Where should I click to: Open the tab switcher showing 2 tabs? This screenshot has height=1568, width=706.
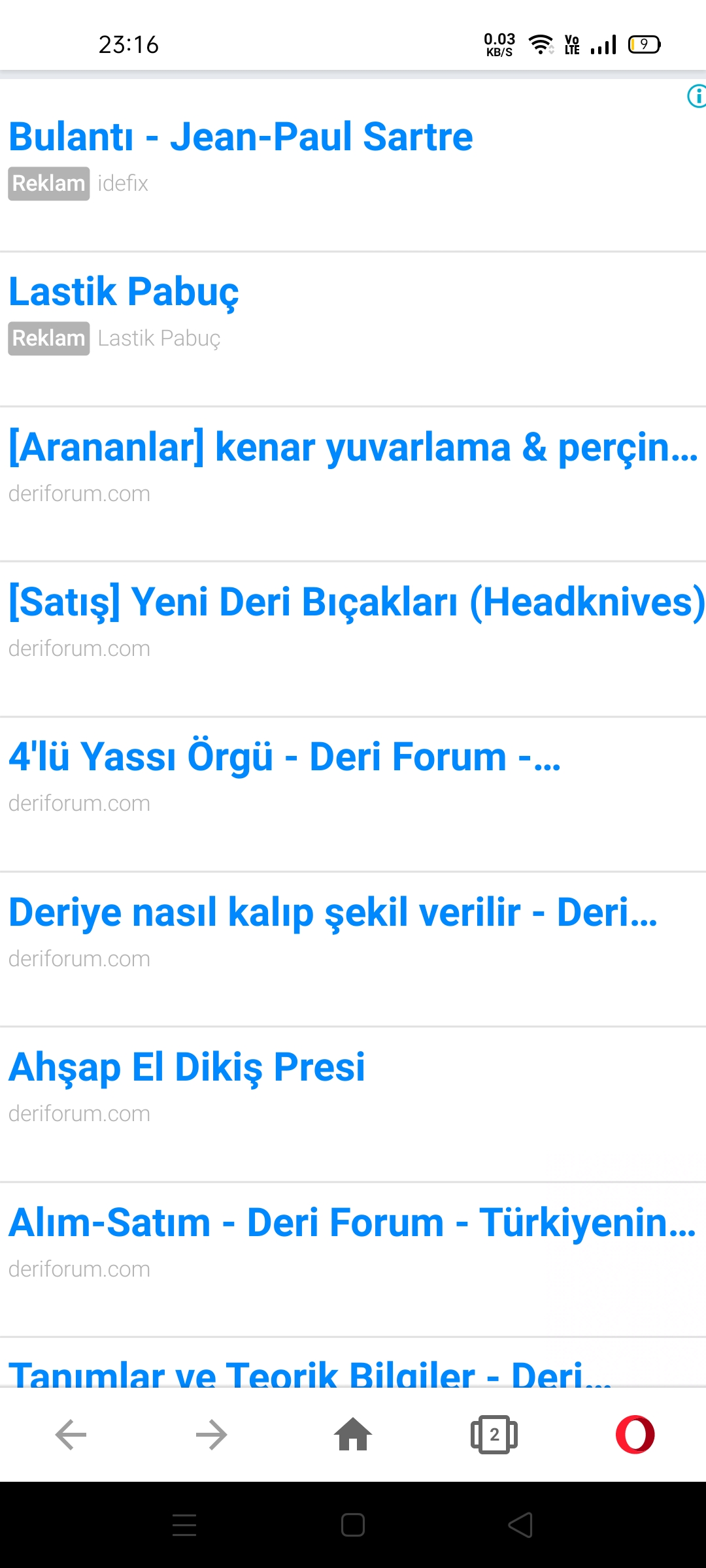(x=494, y=1435)
